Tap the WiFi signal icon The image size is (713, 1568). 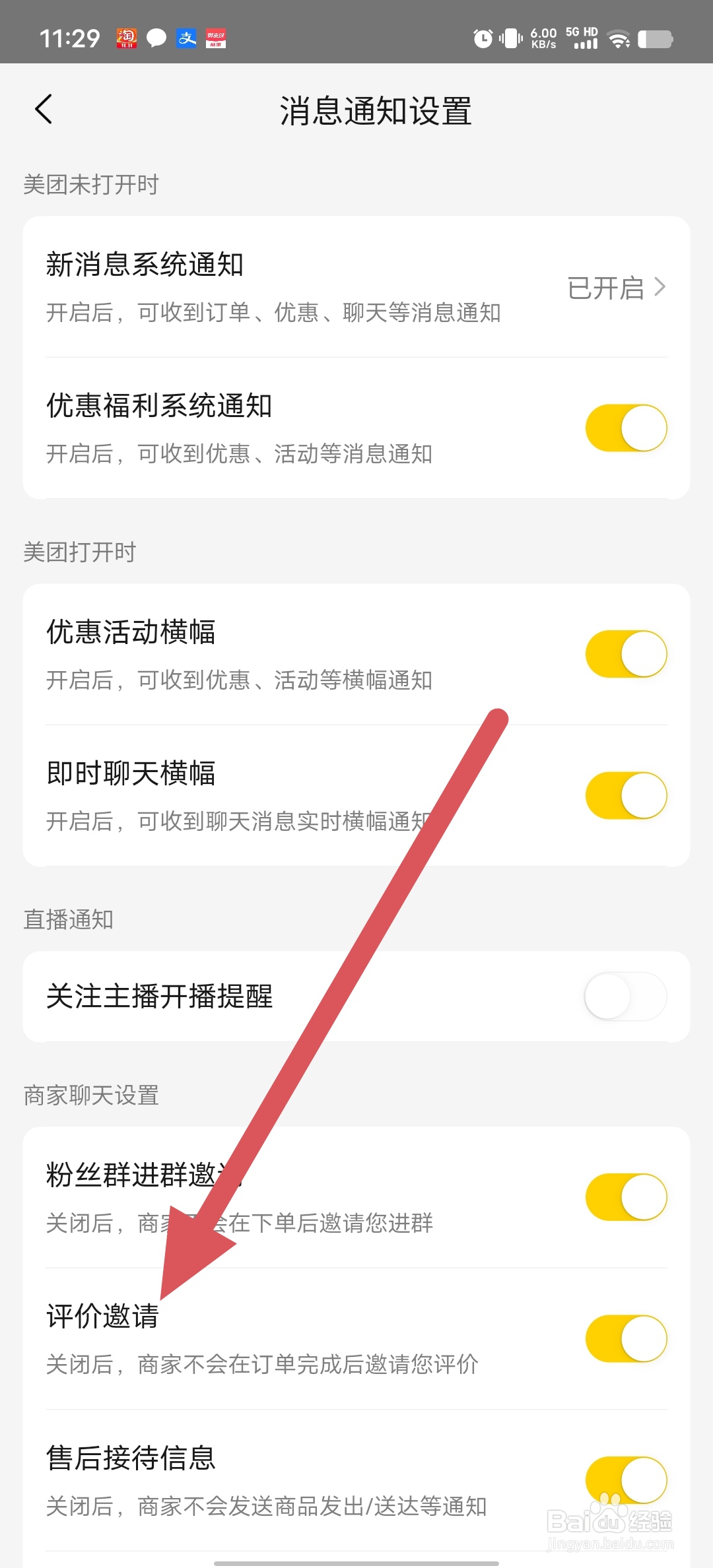(x=618, y=38)
